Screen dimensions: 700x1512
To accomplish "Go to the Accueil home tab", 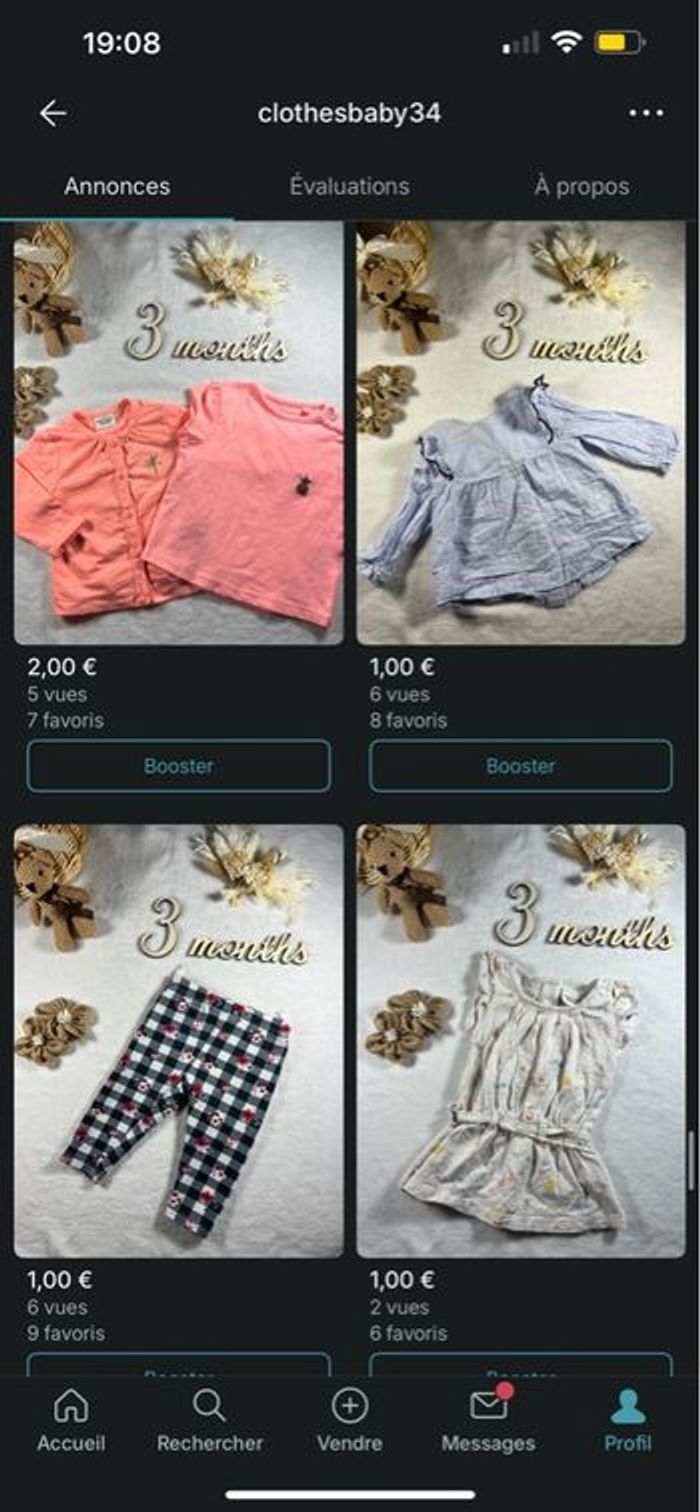I will coord(71,1421).
